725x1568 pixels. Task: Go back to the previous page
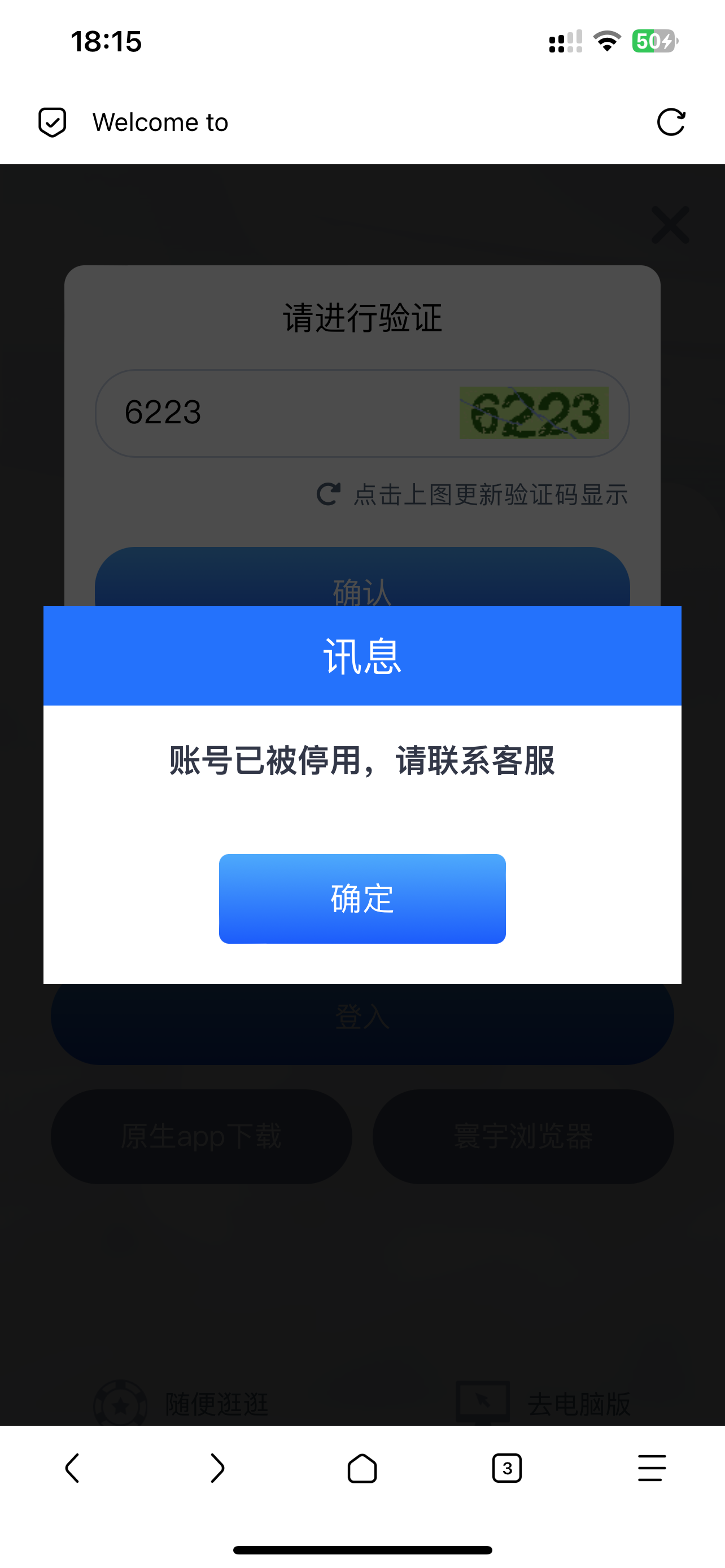(72, 1468)
